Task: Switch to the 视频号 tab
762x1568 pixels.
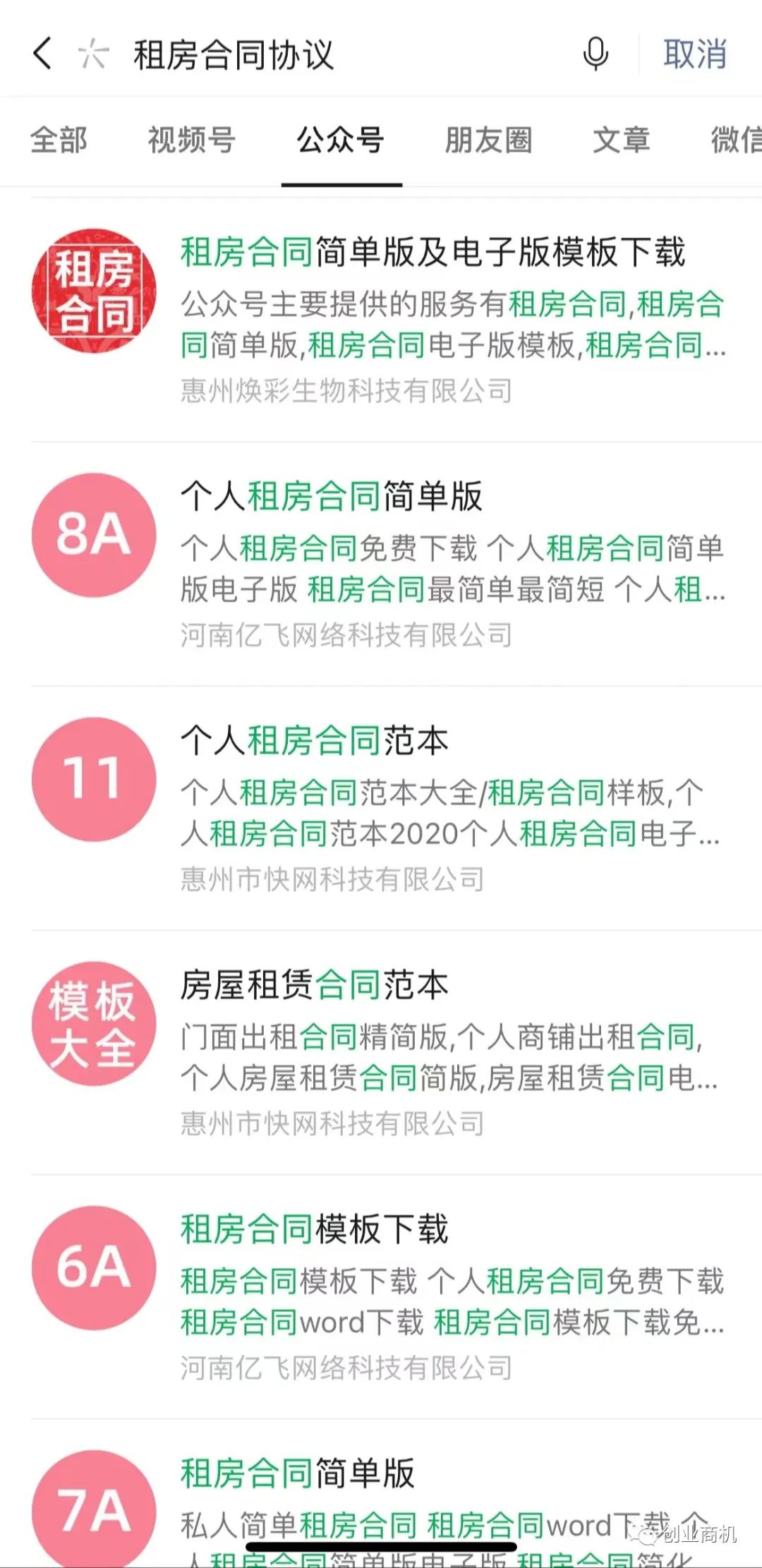Action: point(190,141)
